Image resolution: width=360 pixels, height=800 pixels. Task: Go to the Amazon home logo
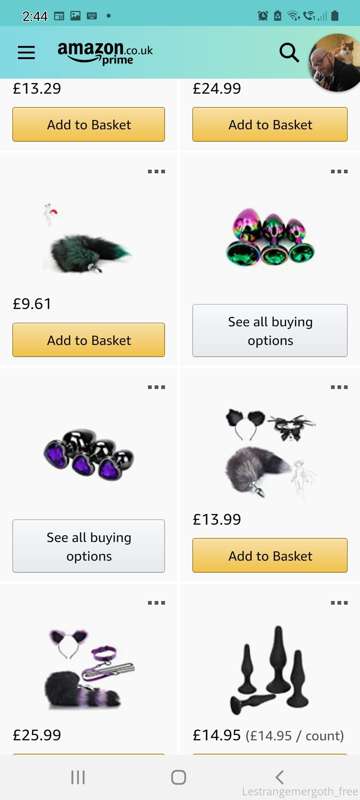coord(105,53)
